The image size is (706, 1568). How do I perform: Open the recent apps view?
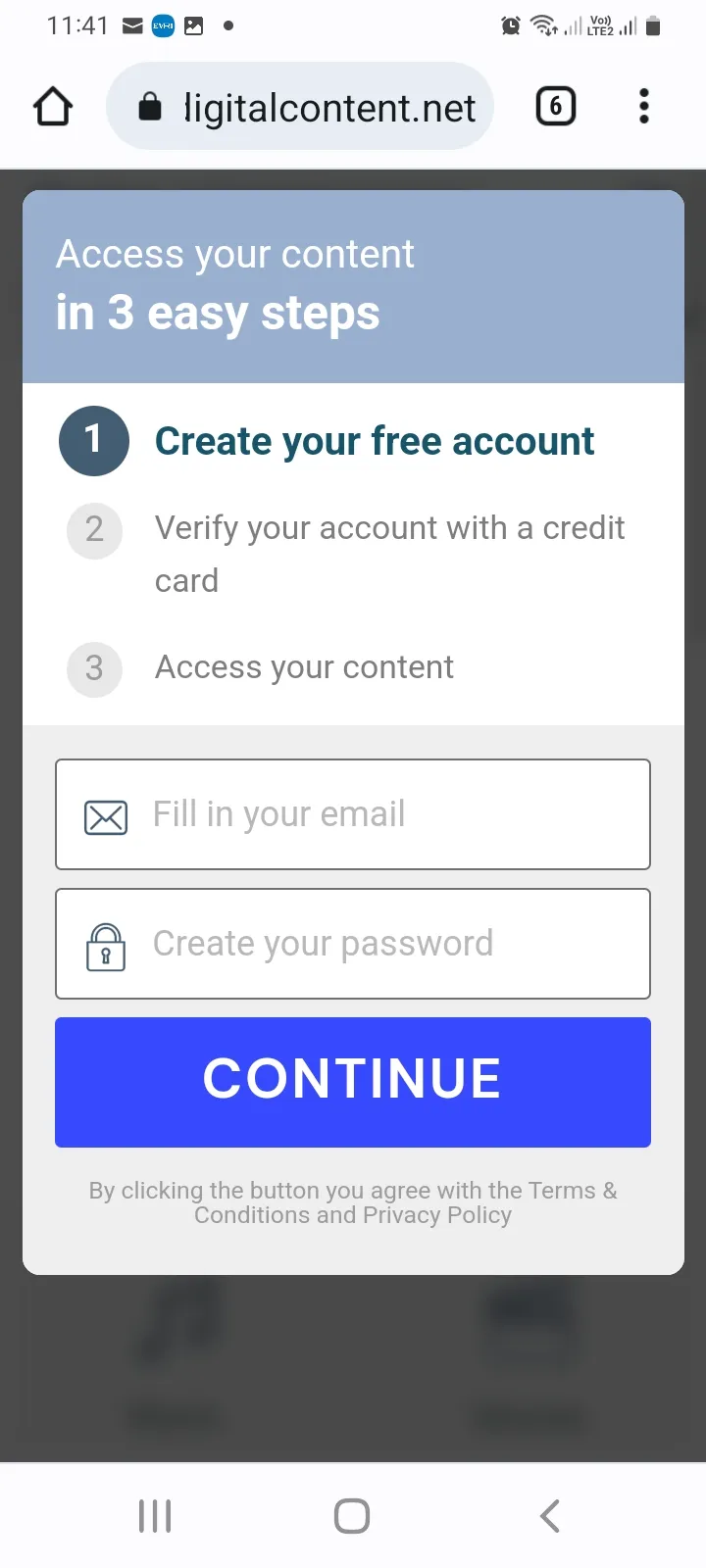point(155,1516)
